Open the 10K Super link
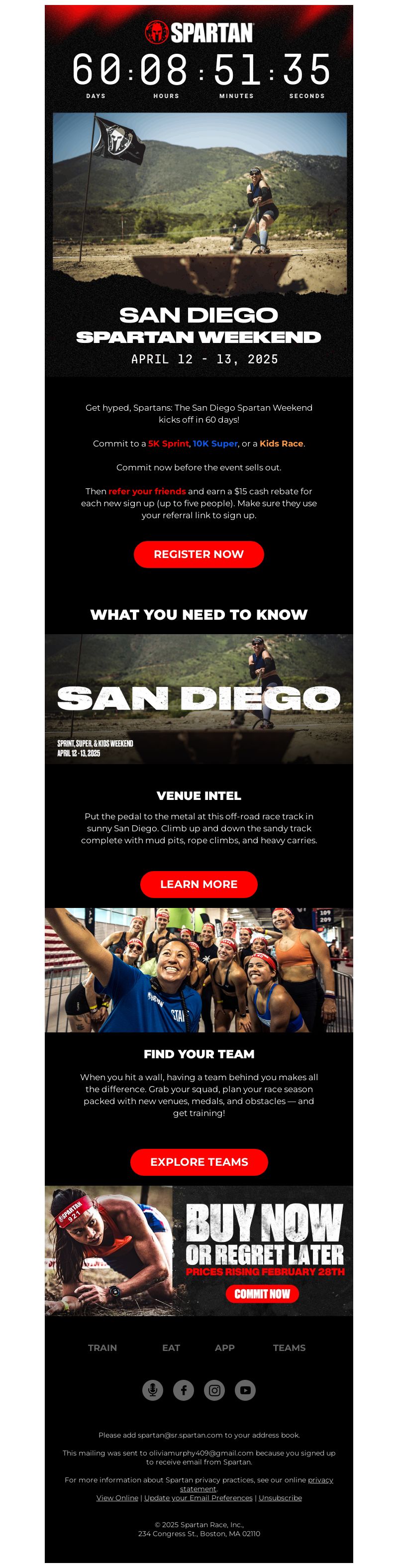The width and height of the screenshot is (398, 1568). (215, 444)
